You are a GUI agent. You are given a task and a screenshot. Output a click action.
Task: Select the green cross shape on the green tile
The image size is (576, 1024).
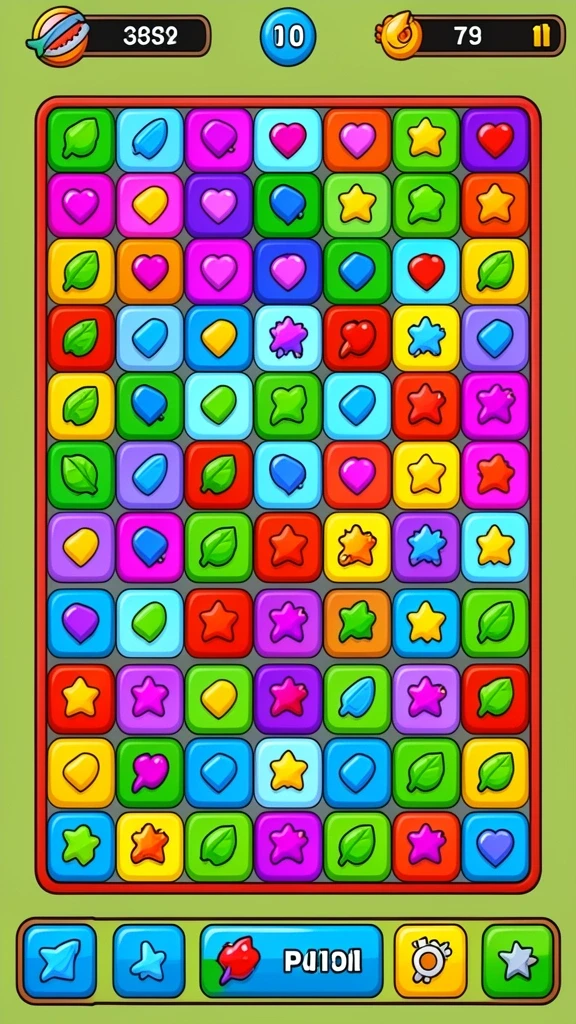288,406
